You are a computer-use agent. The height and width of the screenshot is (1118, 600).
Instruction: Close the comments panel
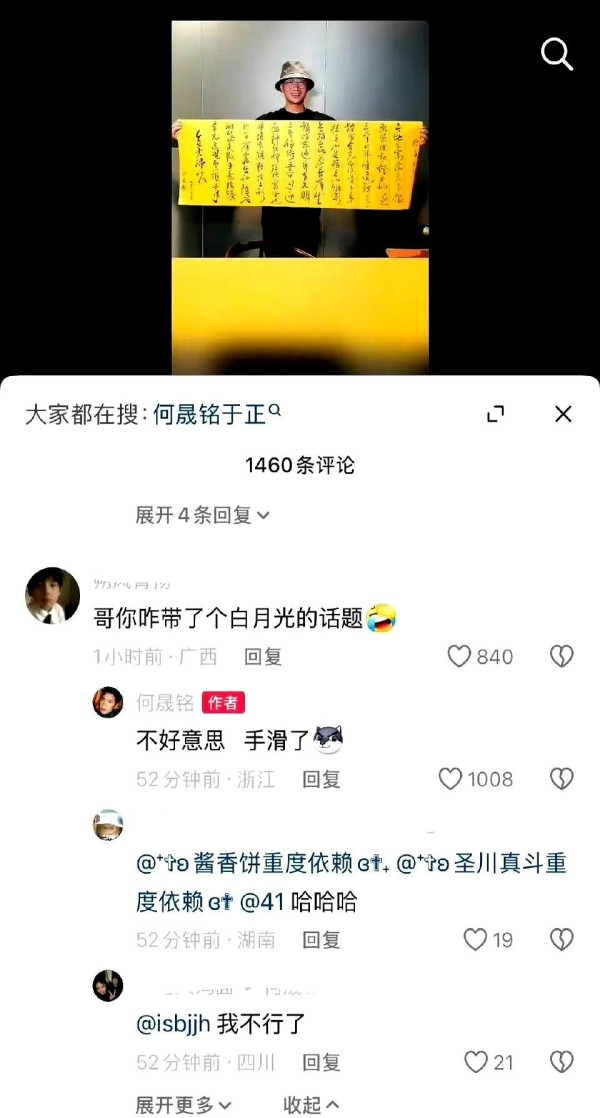tap(563, 414)
